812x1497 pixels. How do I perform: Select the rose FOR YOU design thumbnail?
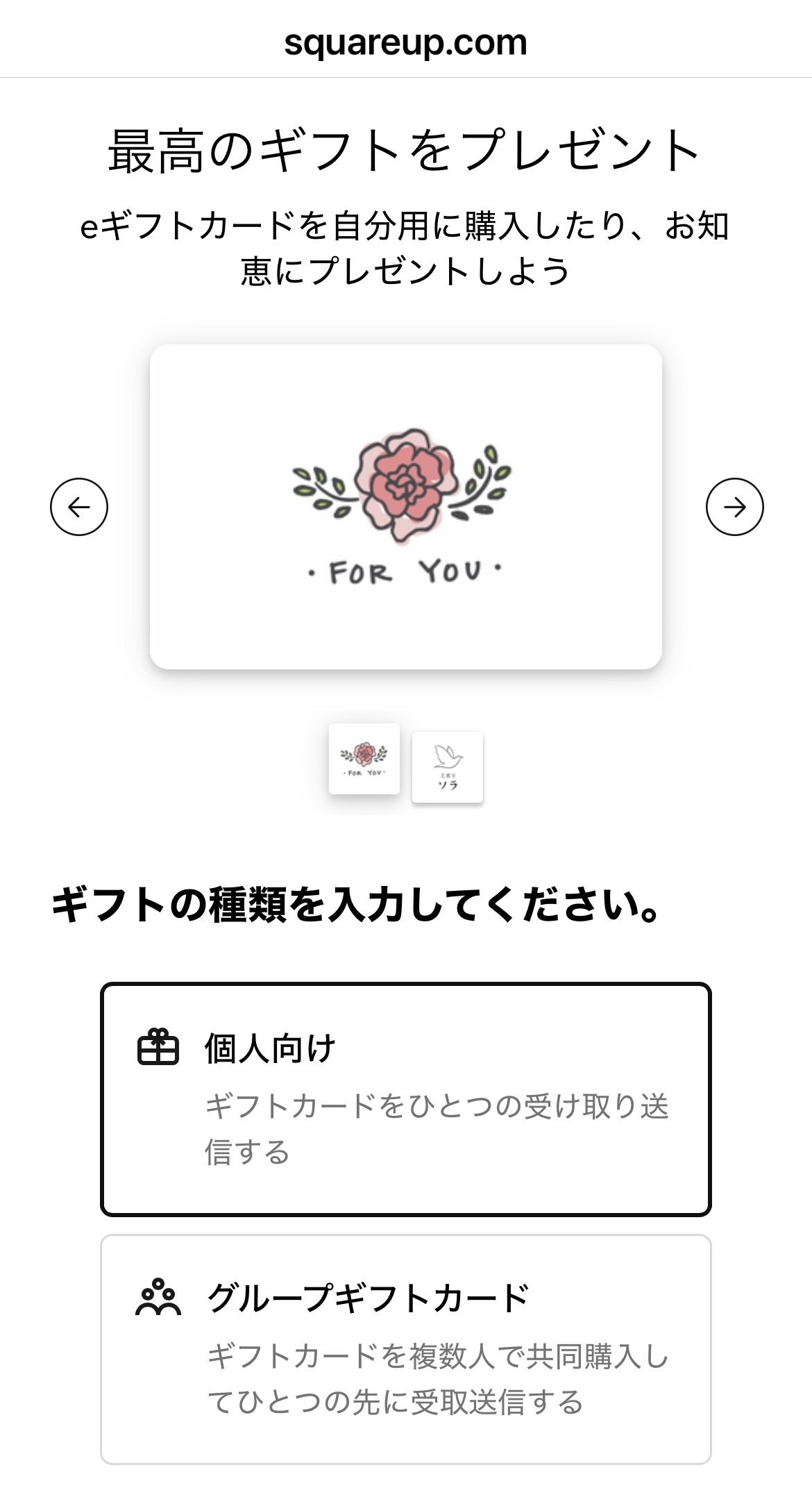pos(364,759)
